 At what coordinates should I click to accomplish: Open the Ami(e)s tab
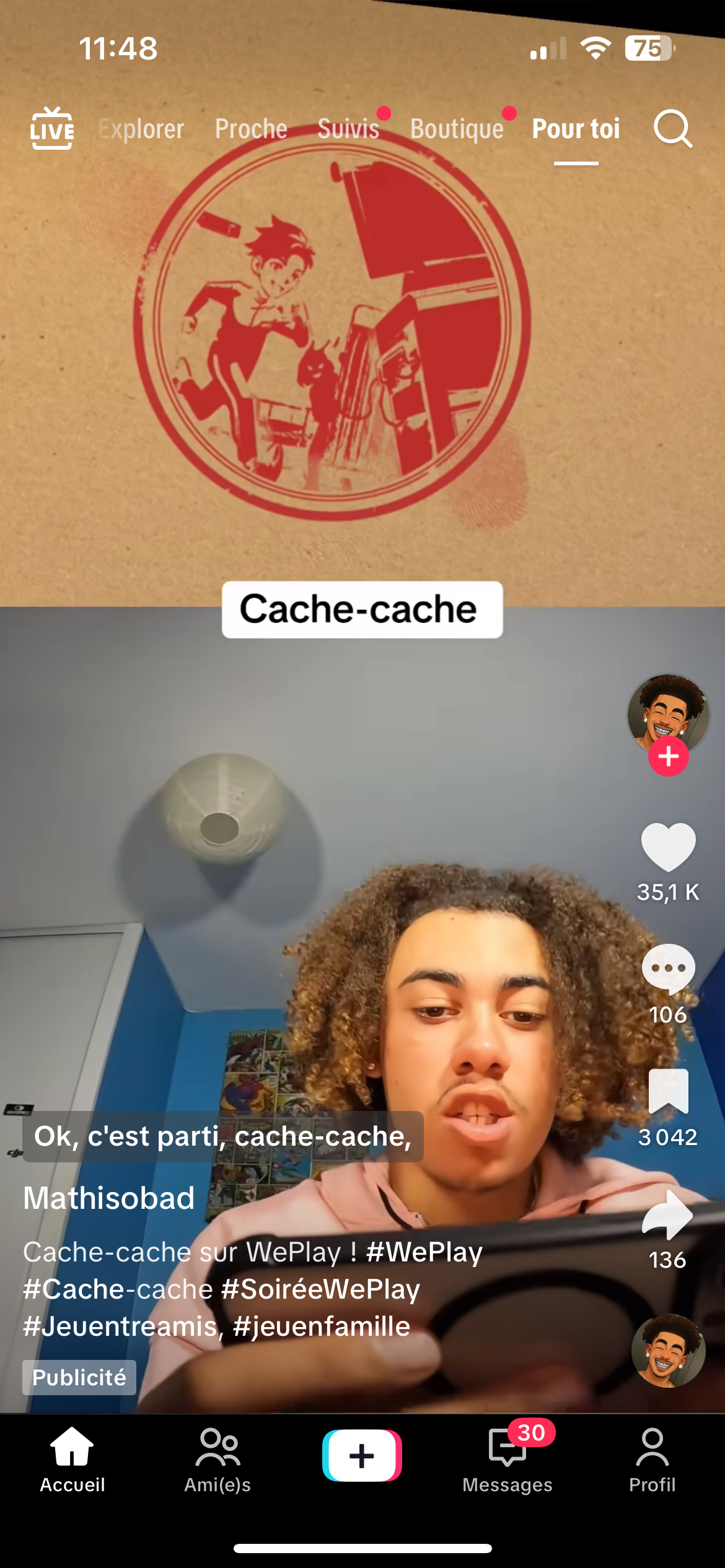(217, 1459)
